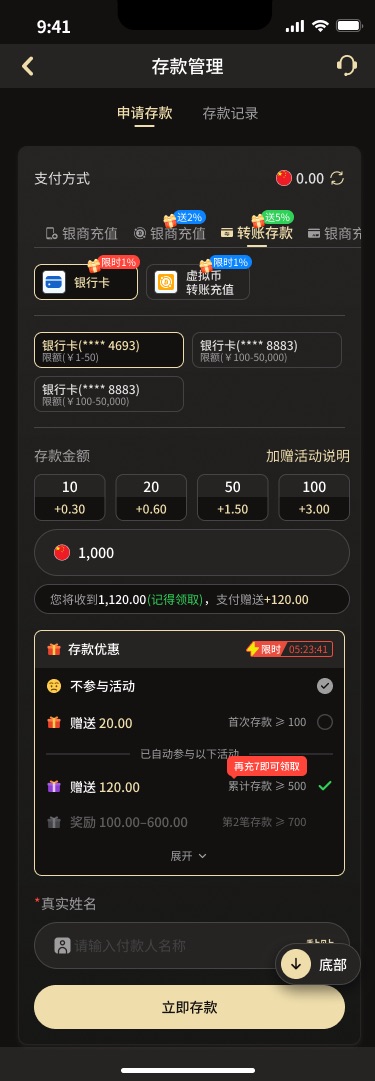This screenshot has height=1081, width=375.
Task: Pick the 100 deposit amount
Action: click(314, 497)
